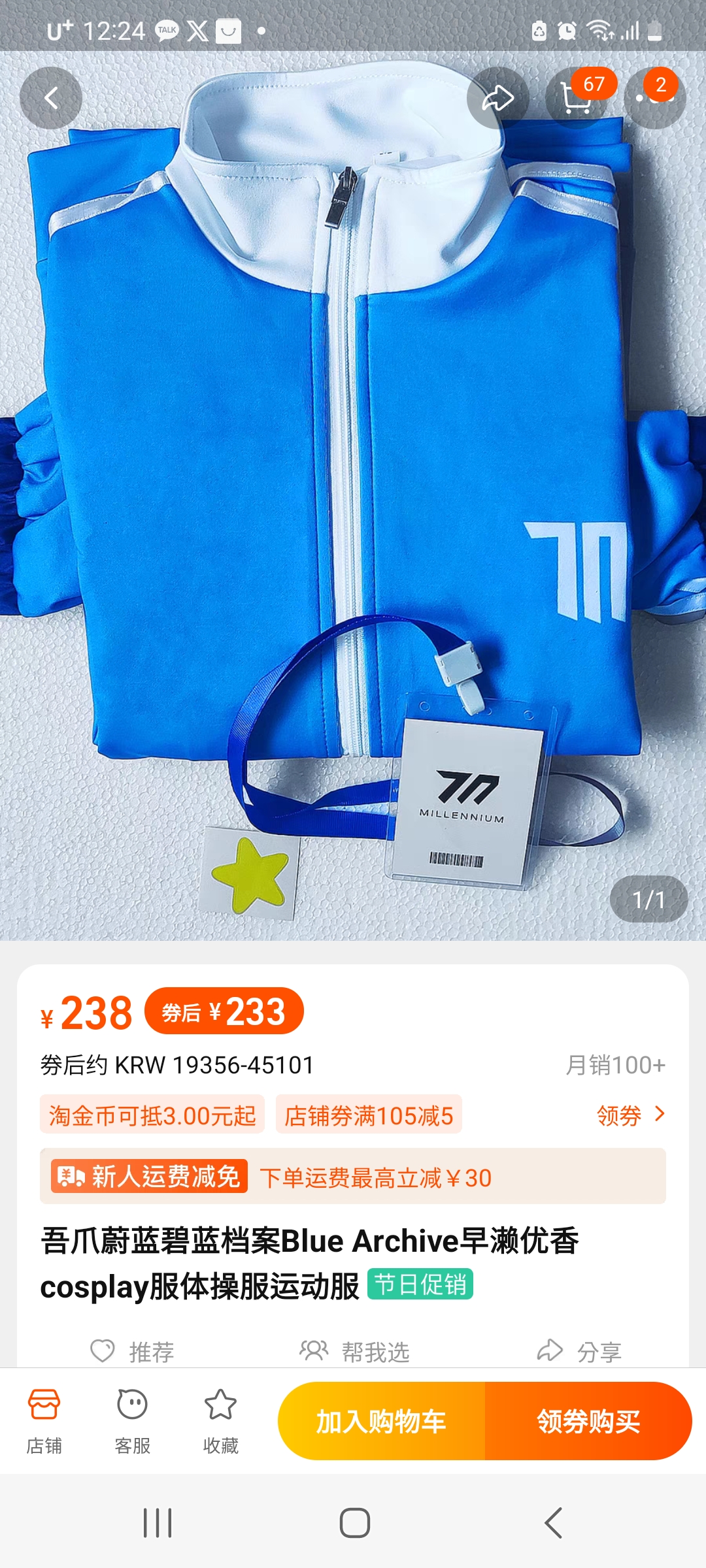
Task: Select the 淘金币可抵3.00元起 tag
Action: pos(152,1115)
